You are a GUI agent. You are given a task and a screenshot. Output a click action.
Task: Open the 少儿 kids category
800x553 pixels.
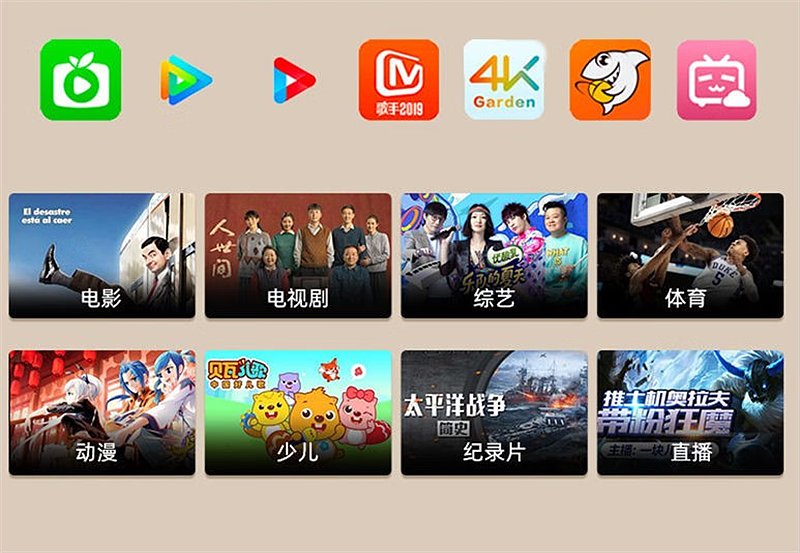point(298,412)
